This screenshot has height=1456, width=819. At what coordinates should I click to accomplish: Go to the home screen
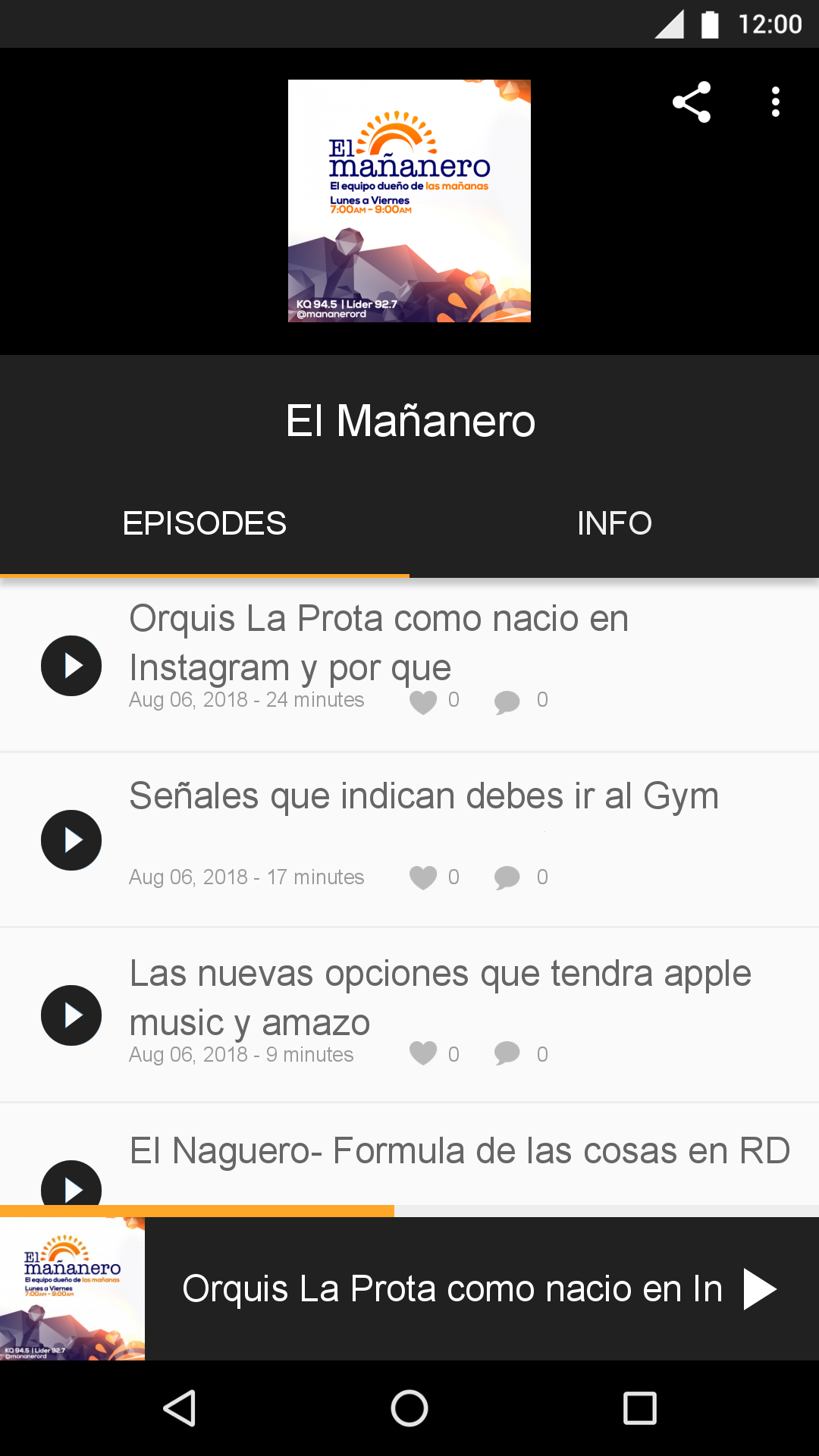click(409, 1408)
